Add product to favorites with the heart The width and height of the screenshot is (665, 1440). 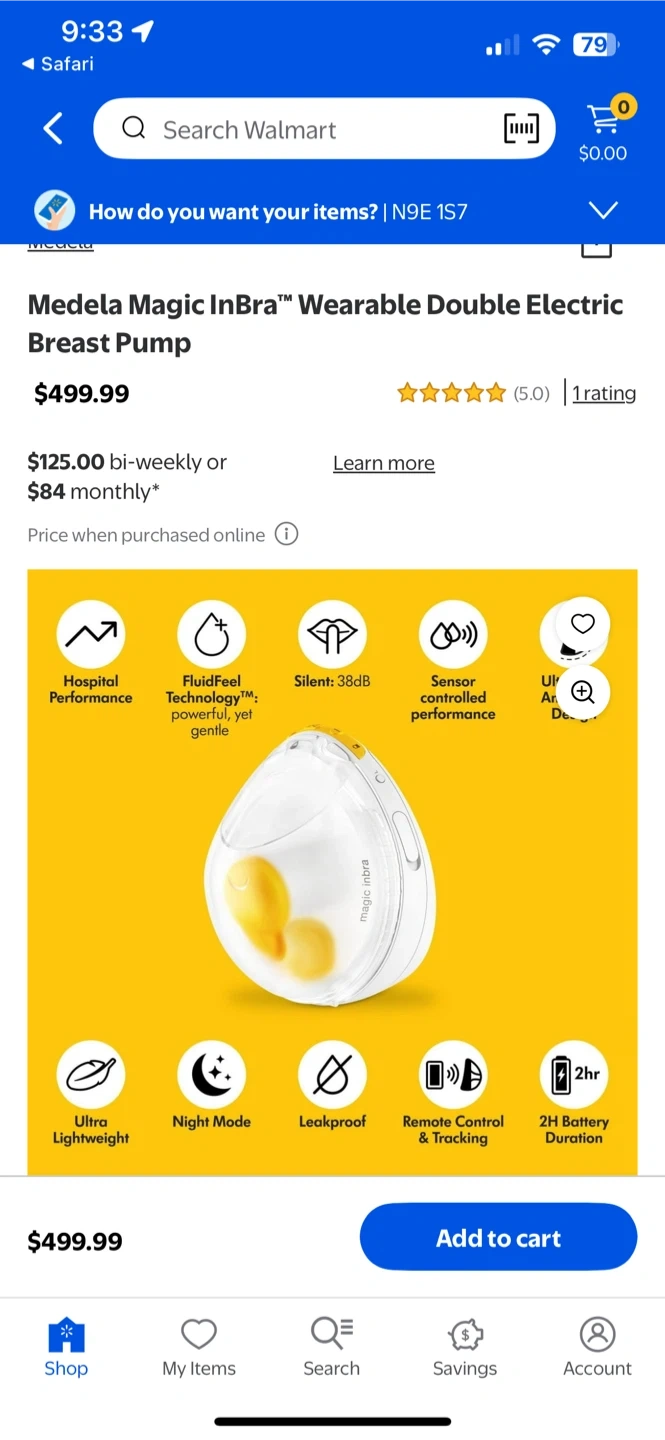pyautogui.click(x=582, y=624)
